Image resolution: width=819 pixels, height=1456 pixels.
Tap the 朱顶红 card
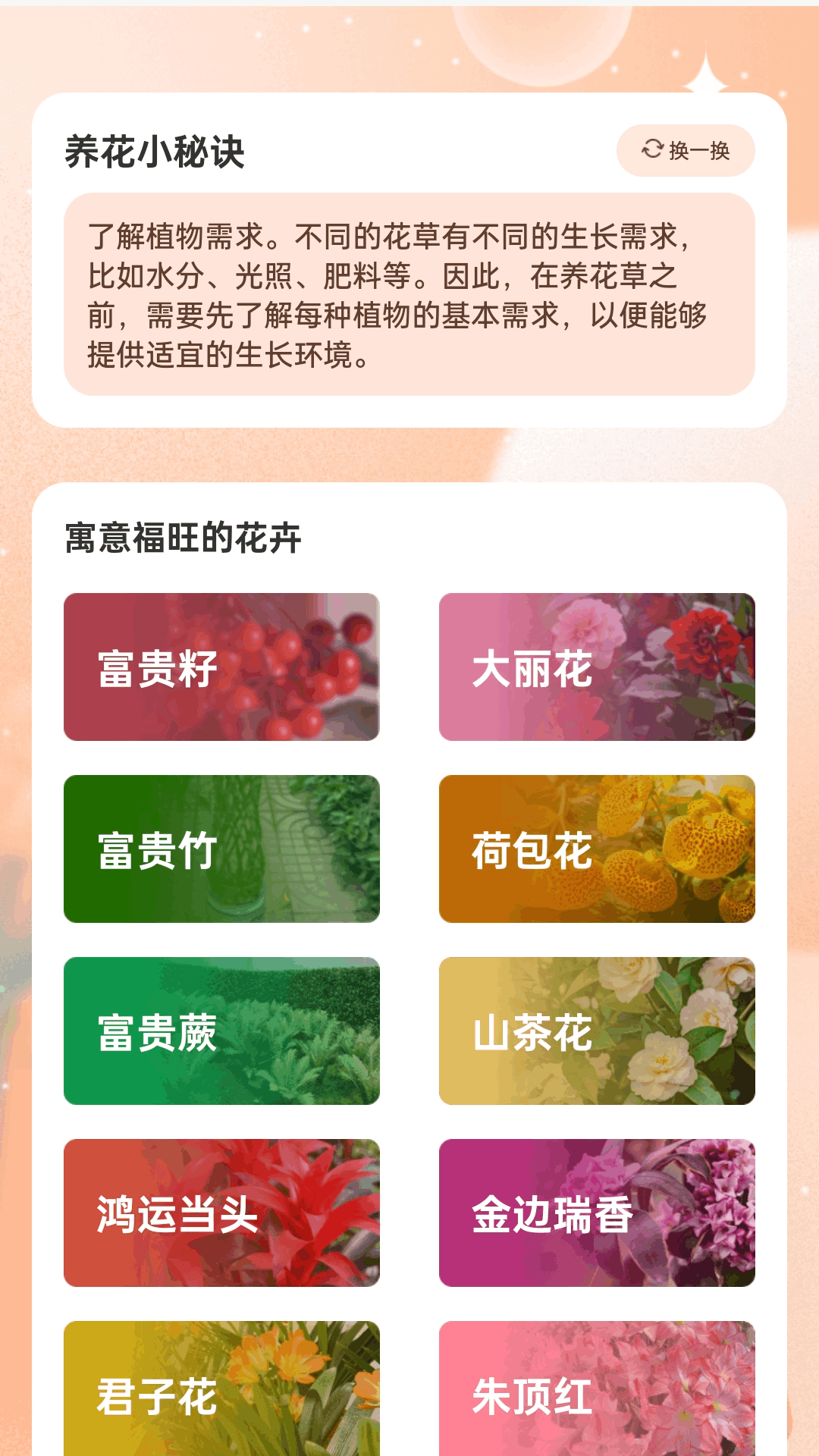coord(597,1397)
